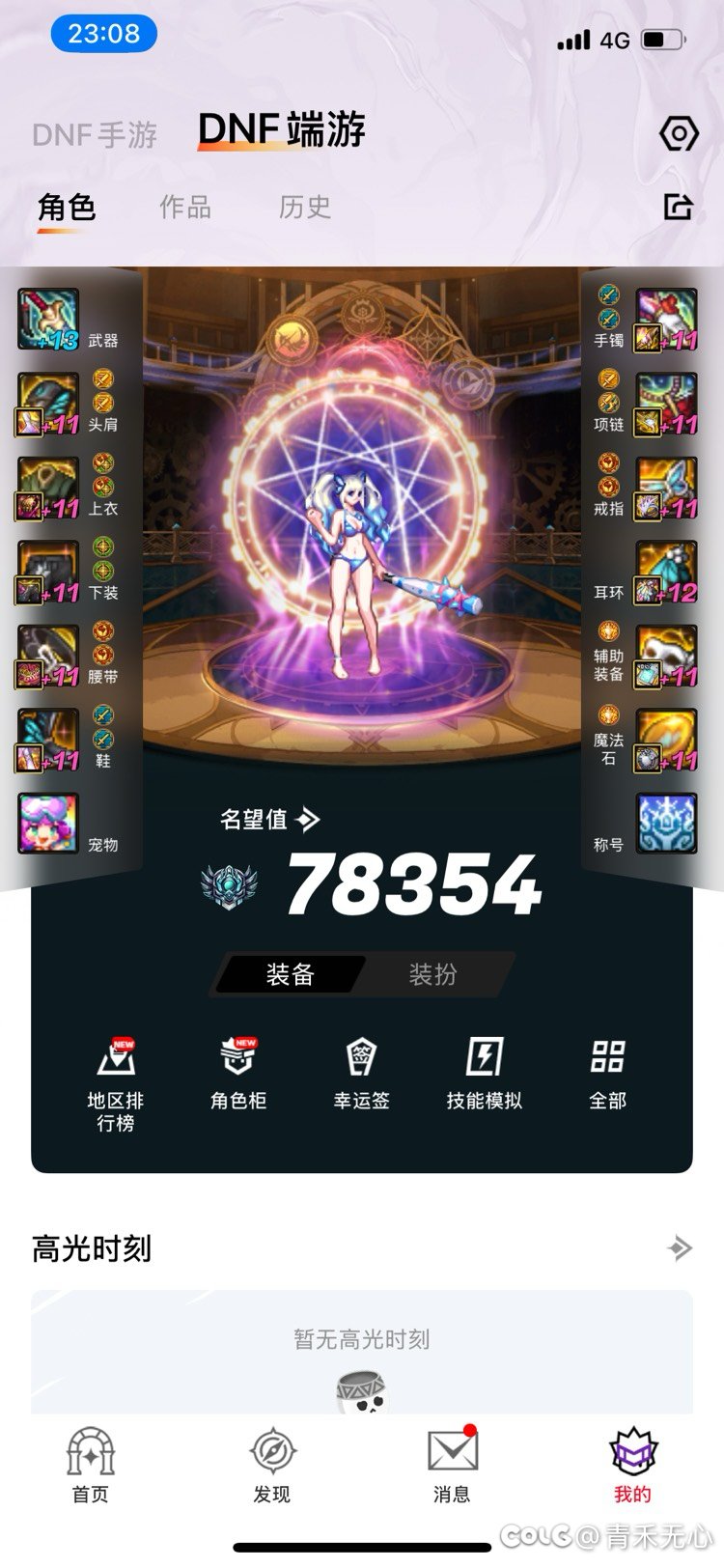View 全部 features
724x1568 pixels.
pos(607,1072)
